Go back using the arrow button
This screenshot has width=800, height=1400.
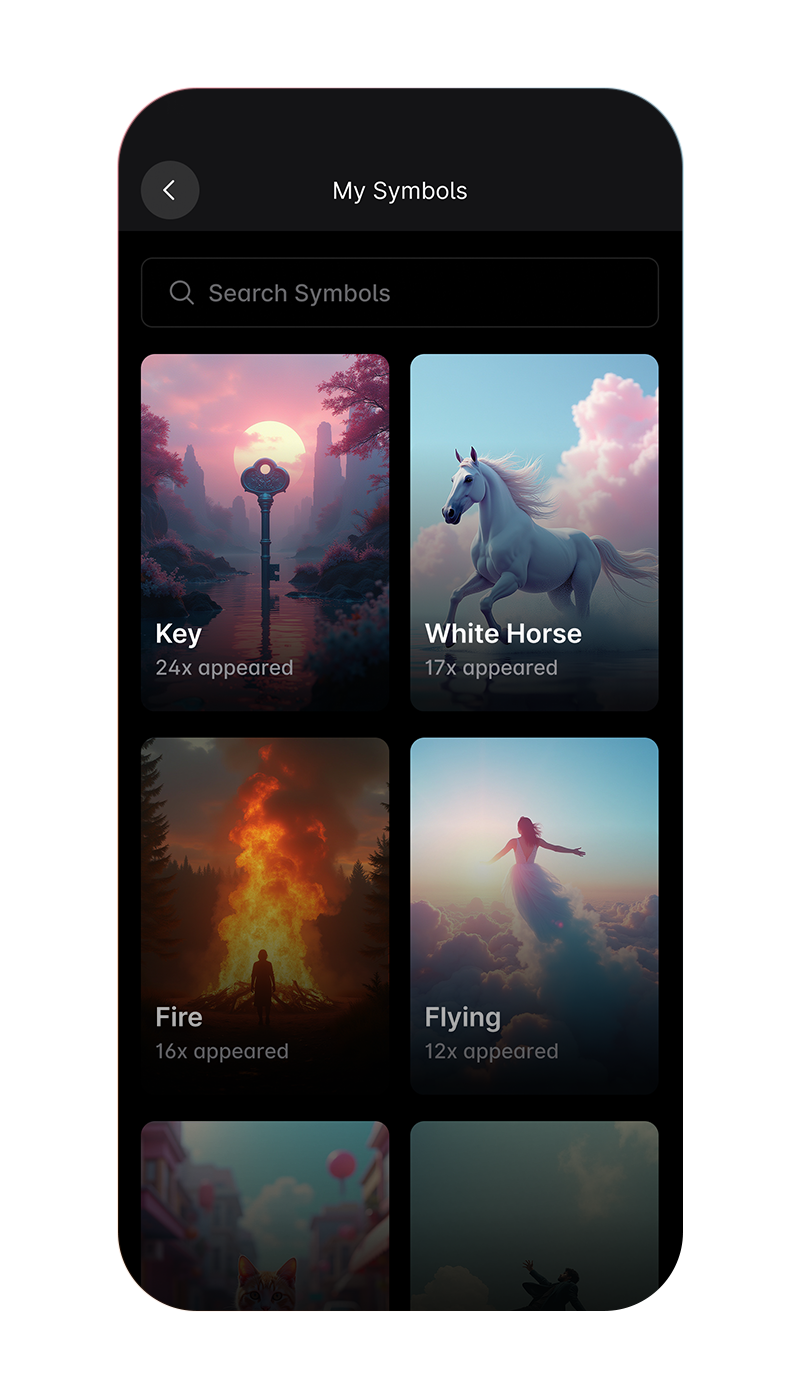click(x=170, y=190)
